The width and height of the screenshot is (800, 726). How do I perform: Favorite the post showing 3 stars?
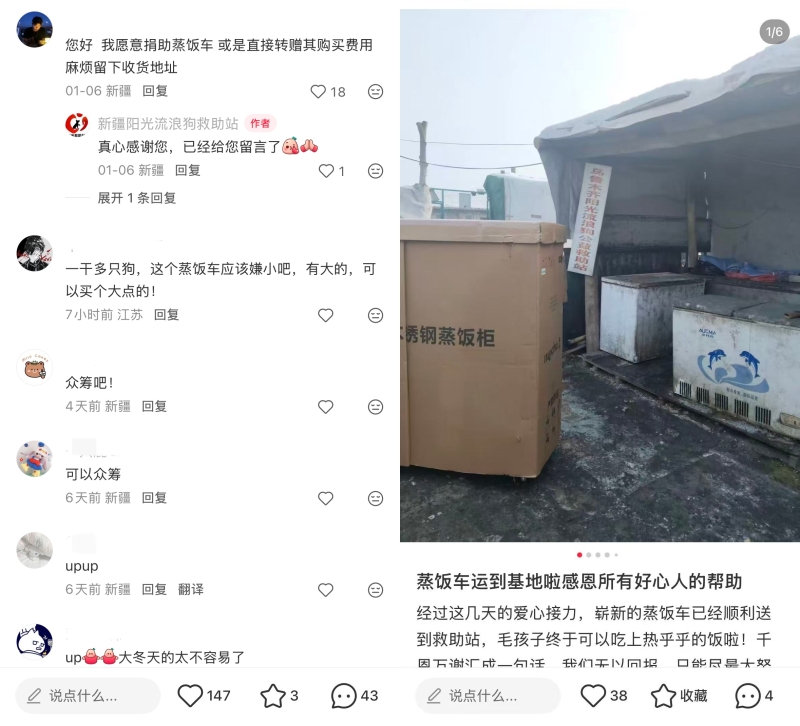click(273, 695)
